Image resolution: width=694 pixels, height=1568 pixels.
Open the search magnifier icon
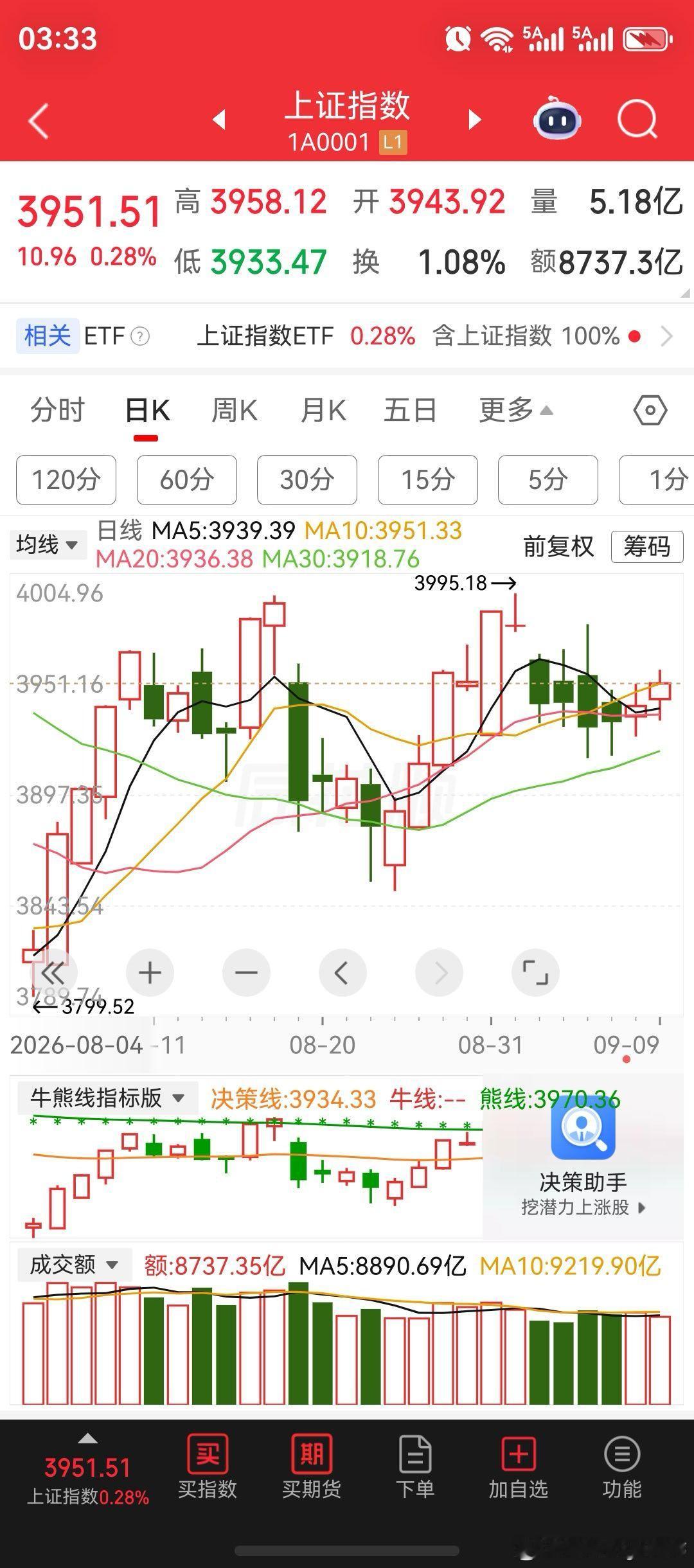[x=637, y=120]
